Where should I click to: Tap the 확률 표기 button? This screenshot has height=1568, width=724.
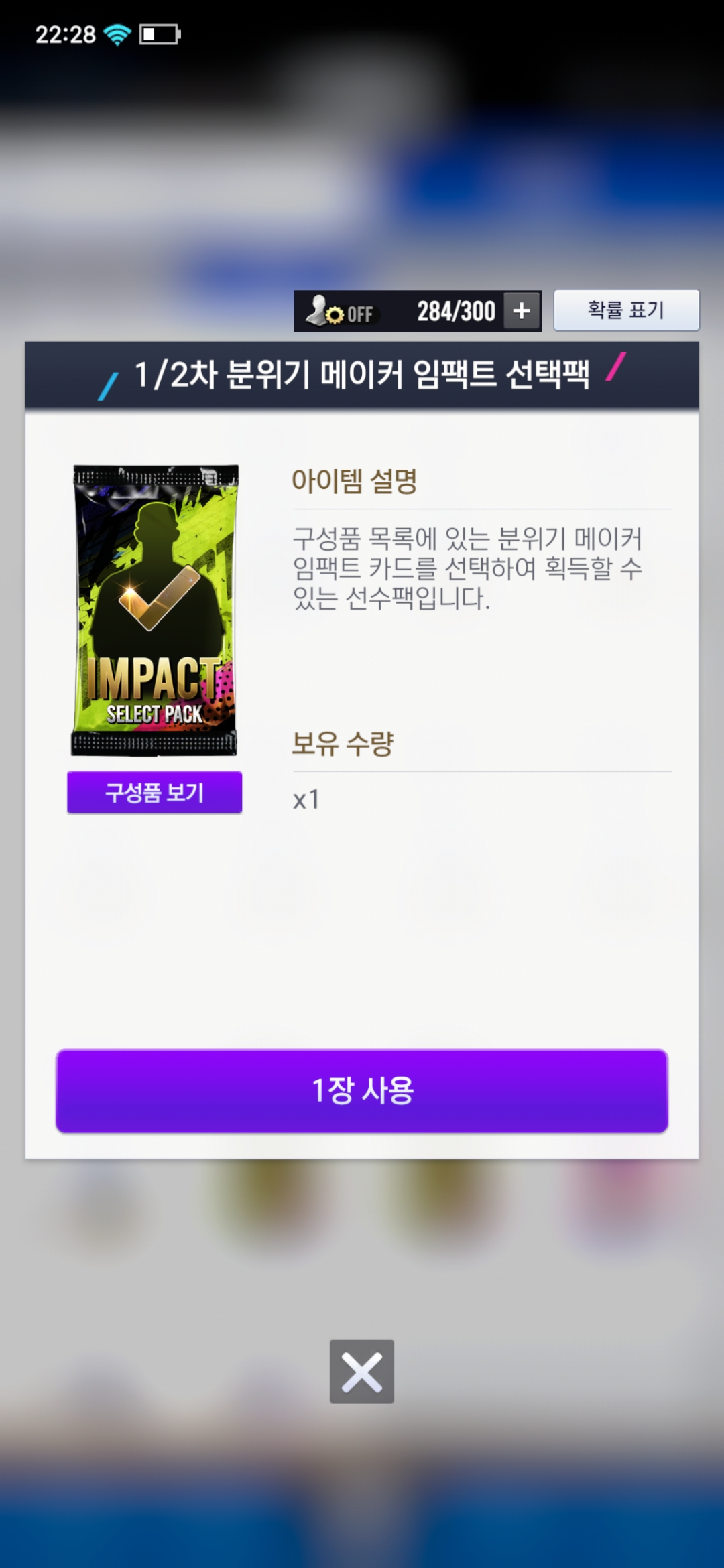626,310
